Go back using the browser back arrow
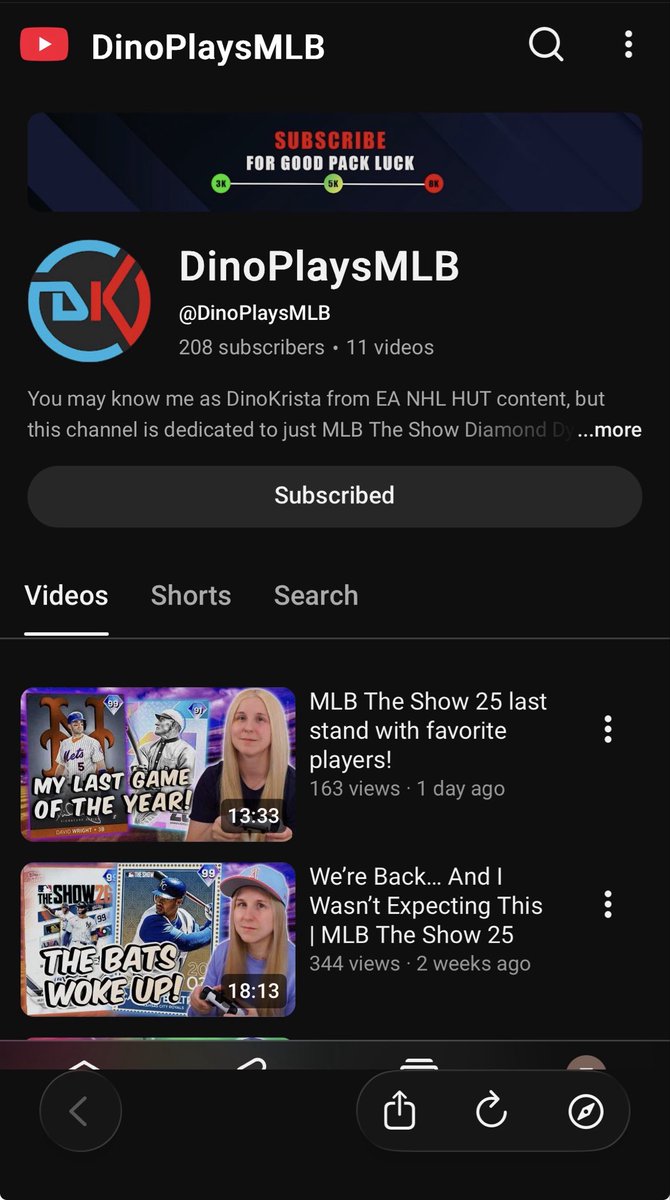This screenshot has width=670, height=1200. [80, 1112]
